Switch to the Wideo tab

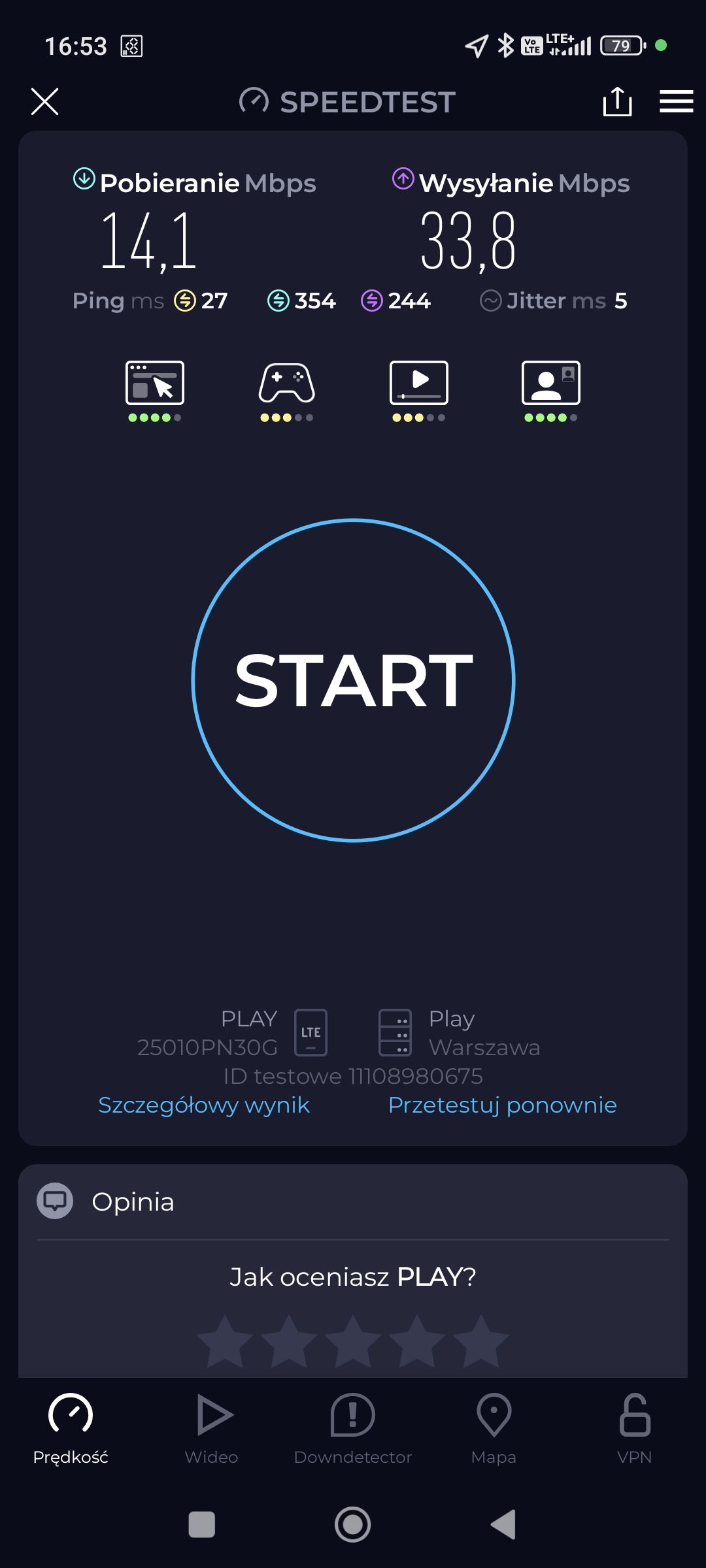pyautogui.click(x=212, y=1429)
